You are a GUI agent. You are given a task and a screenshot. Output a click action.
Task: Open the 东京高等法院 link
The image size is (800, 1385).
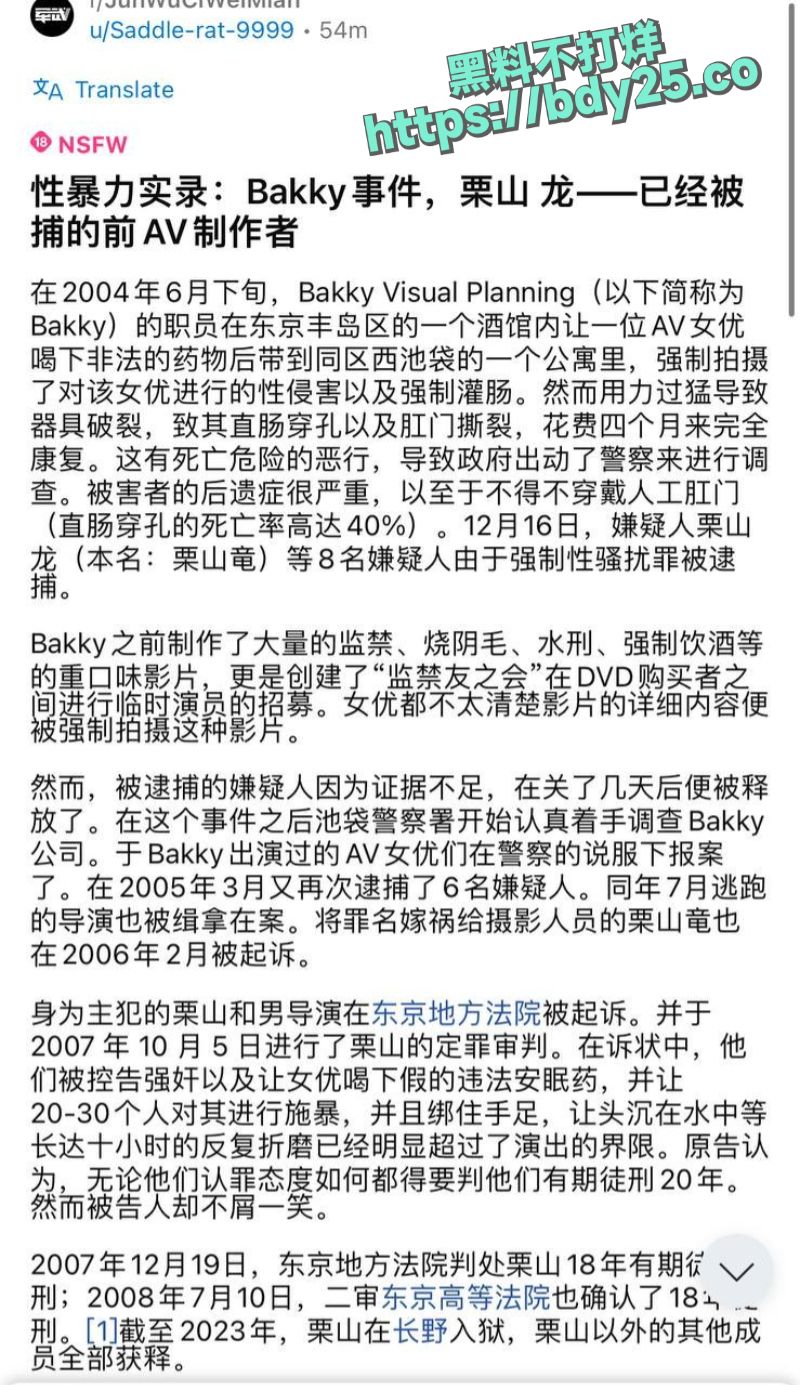[x=465, y=1297]
